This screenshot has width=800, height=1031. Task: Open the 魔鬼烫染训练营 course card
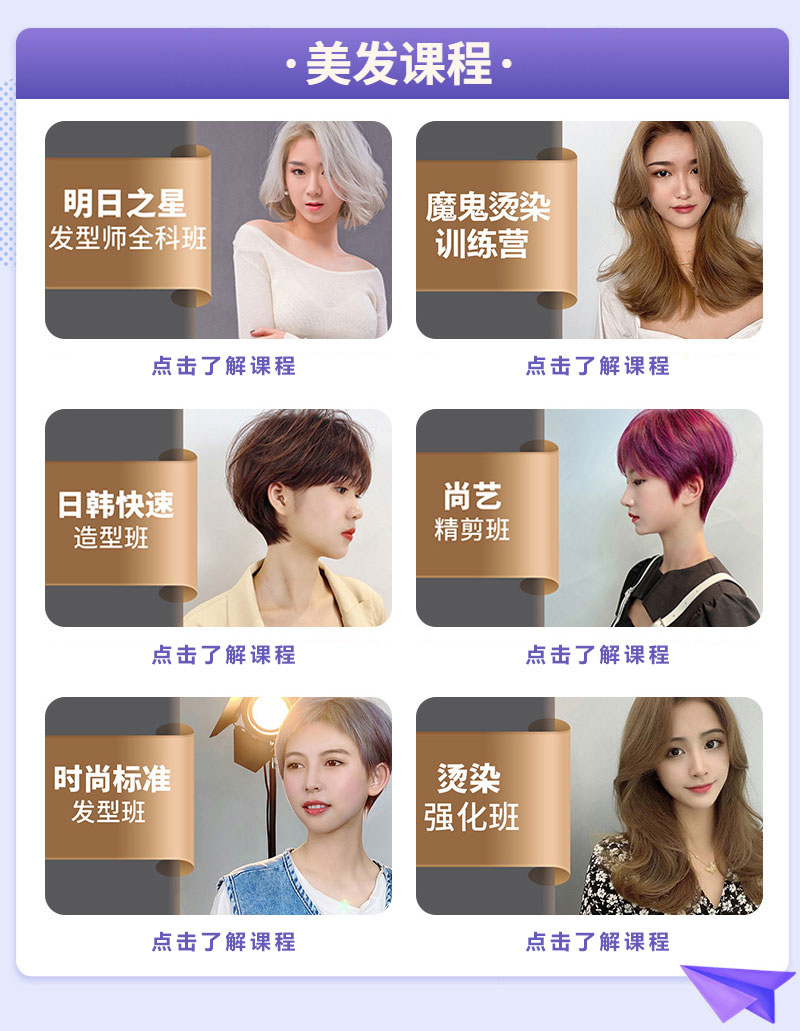(589, 230)
